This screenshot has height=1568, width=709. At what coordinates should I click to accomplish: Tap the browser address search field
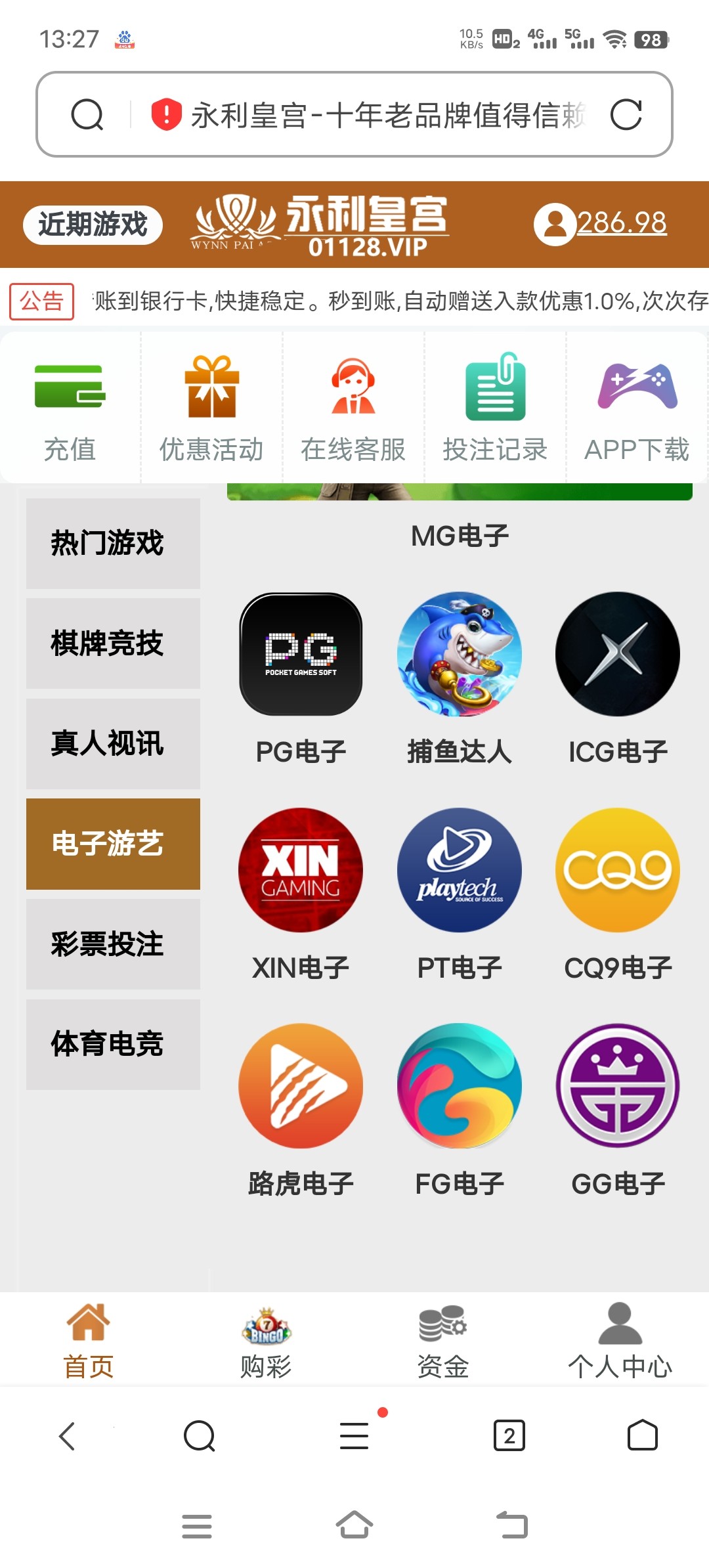[x=368, y=115]
